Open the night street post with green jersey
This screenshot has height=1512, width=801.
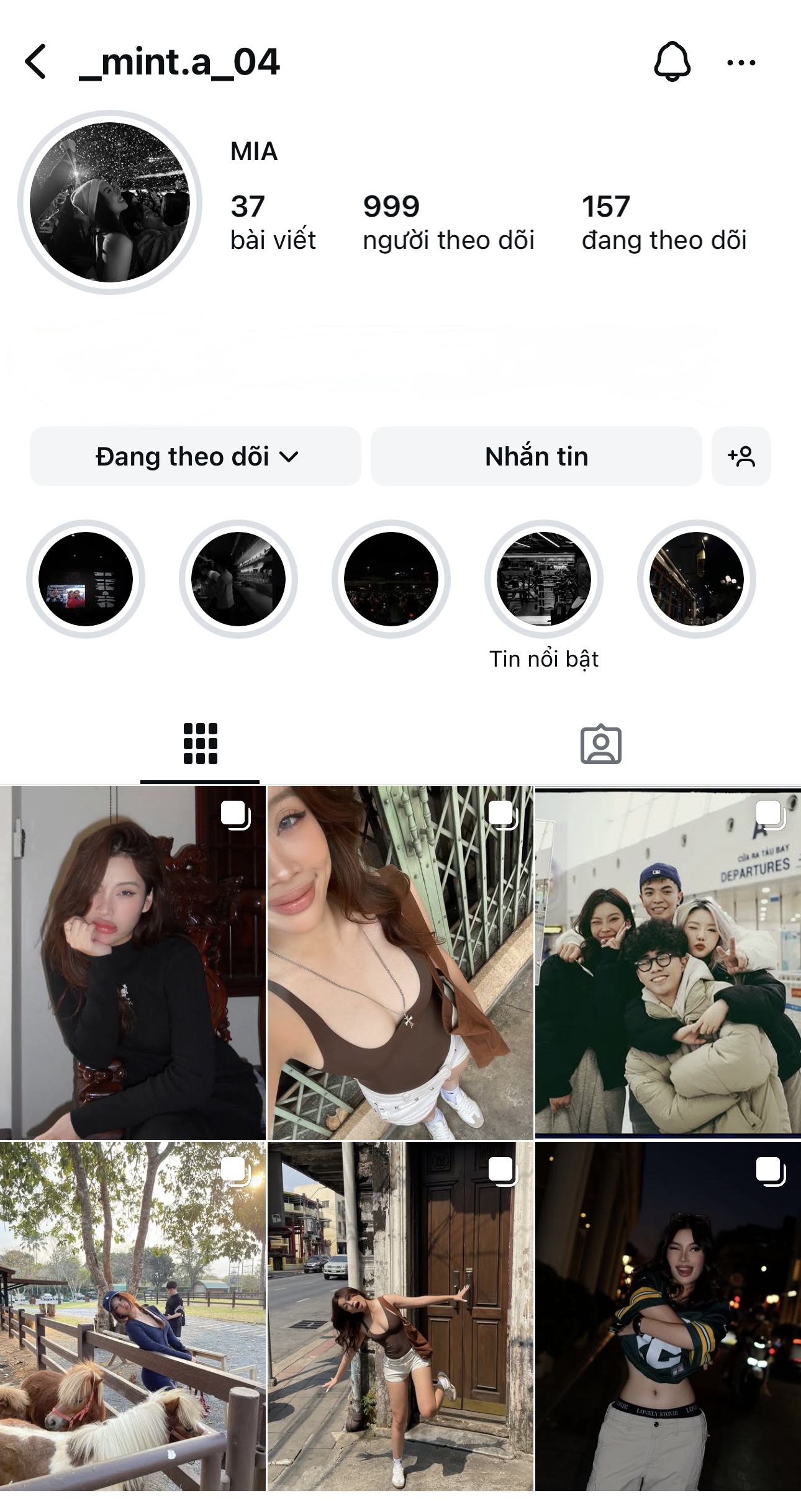point(667,1316)
